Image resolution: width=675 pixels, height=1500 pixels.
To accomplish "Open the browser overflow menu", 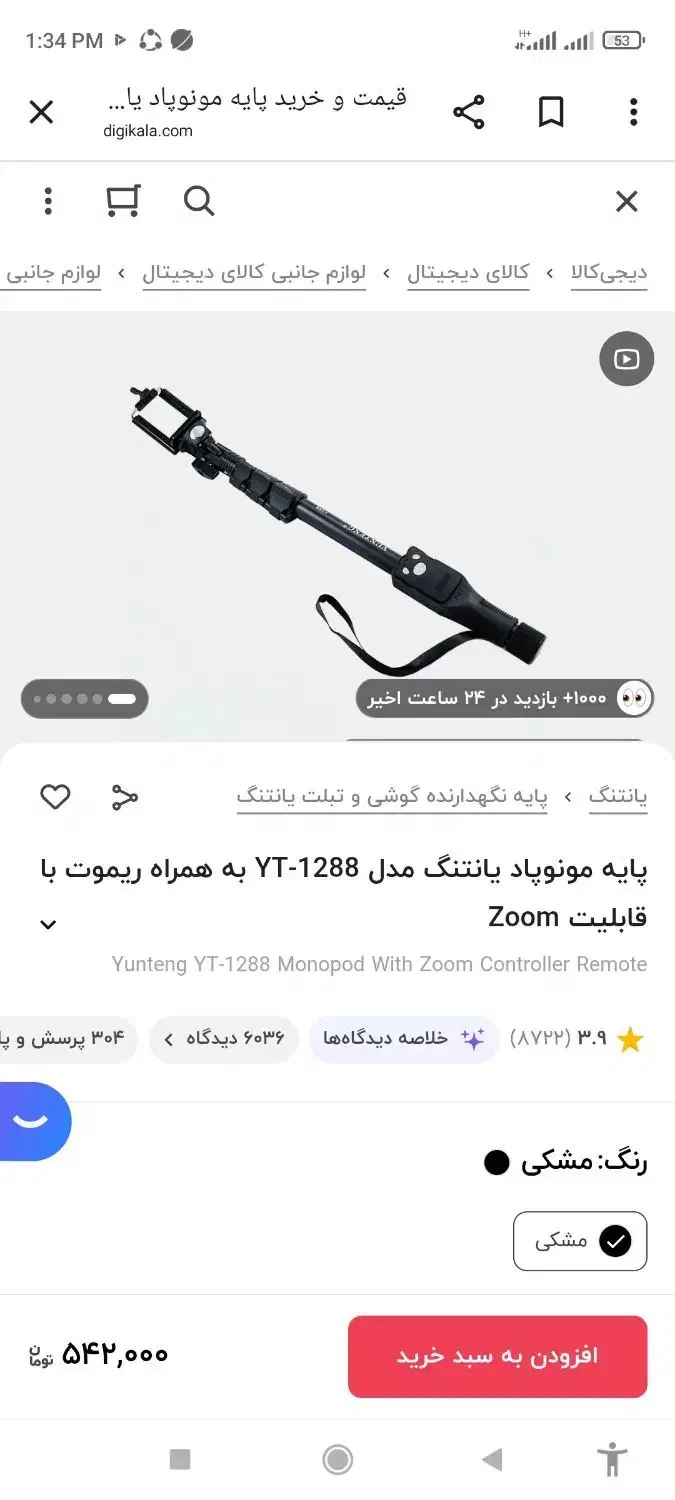I will 633,112.
